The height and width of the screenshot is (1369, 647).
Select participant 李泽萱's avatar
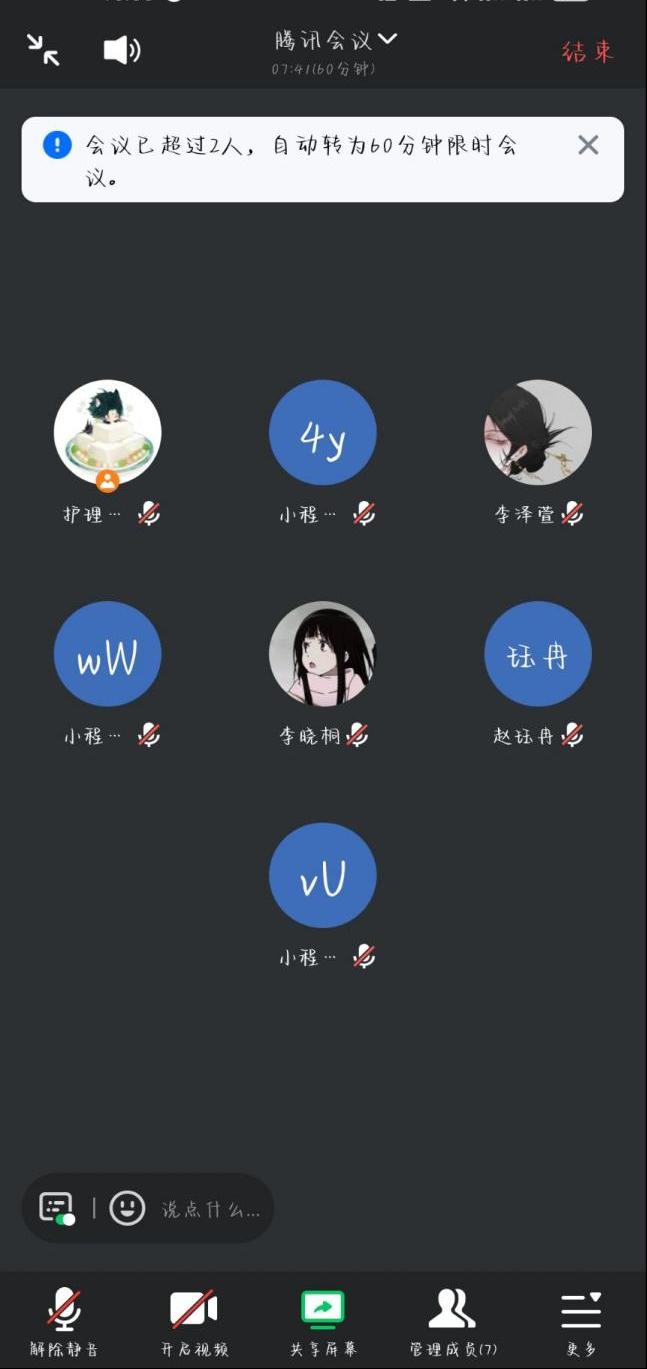coord(538,433)
